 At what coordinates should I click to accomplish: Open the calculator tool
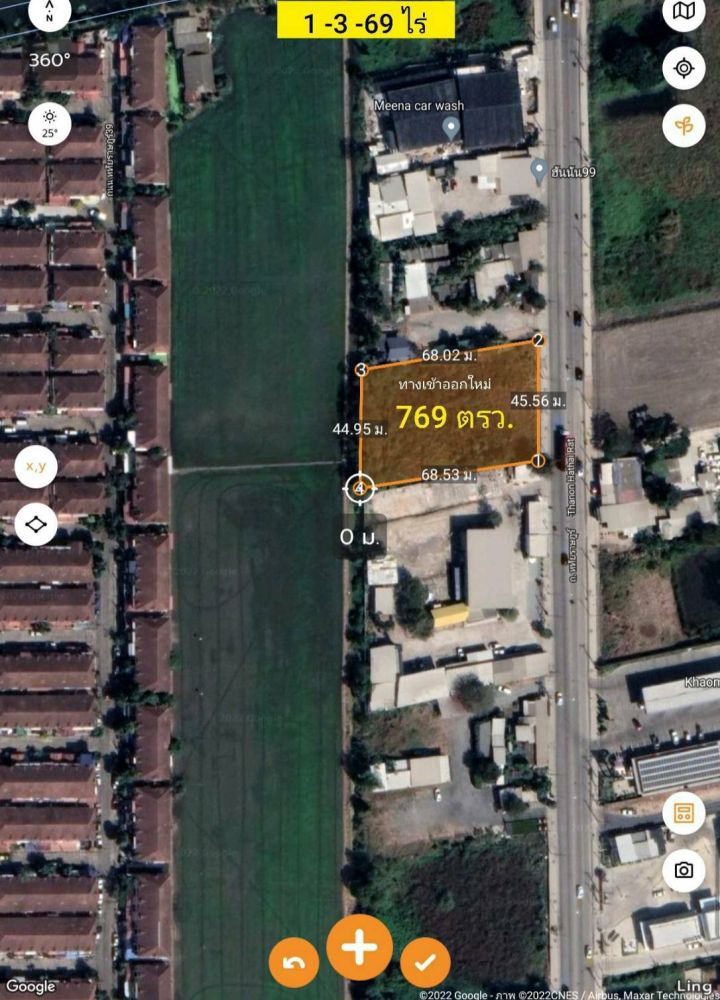(684, 813)
